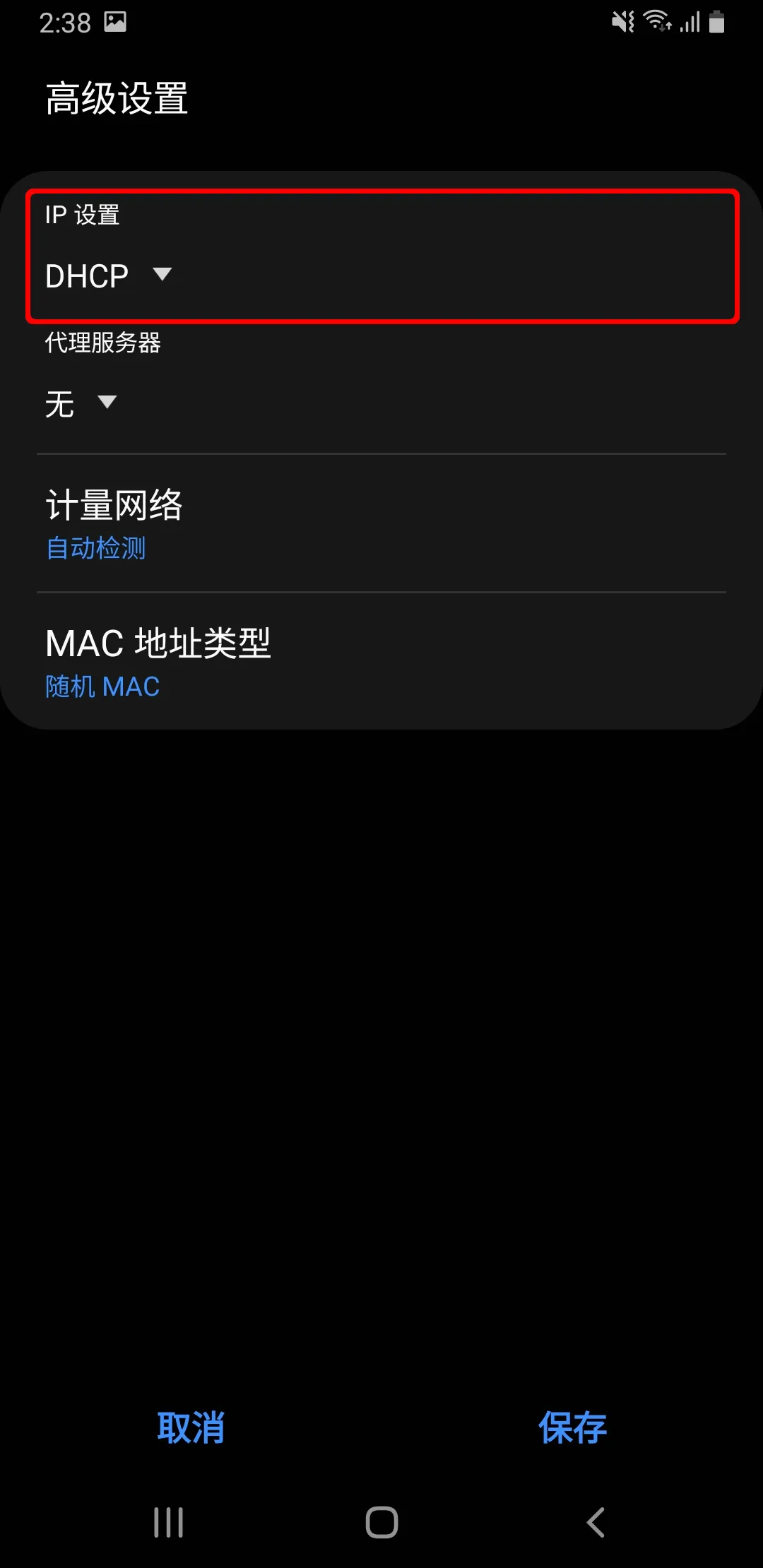Open the 计量网络 setting
The width and height of the screenshot is (763, 1568).
381,523
